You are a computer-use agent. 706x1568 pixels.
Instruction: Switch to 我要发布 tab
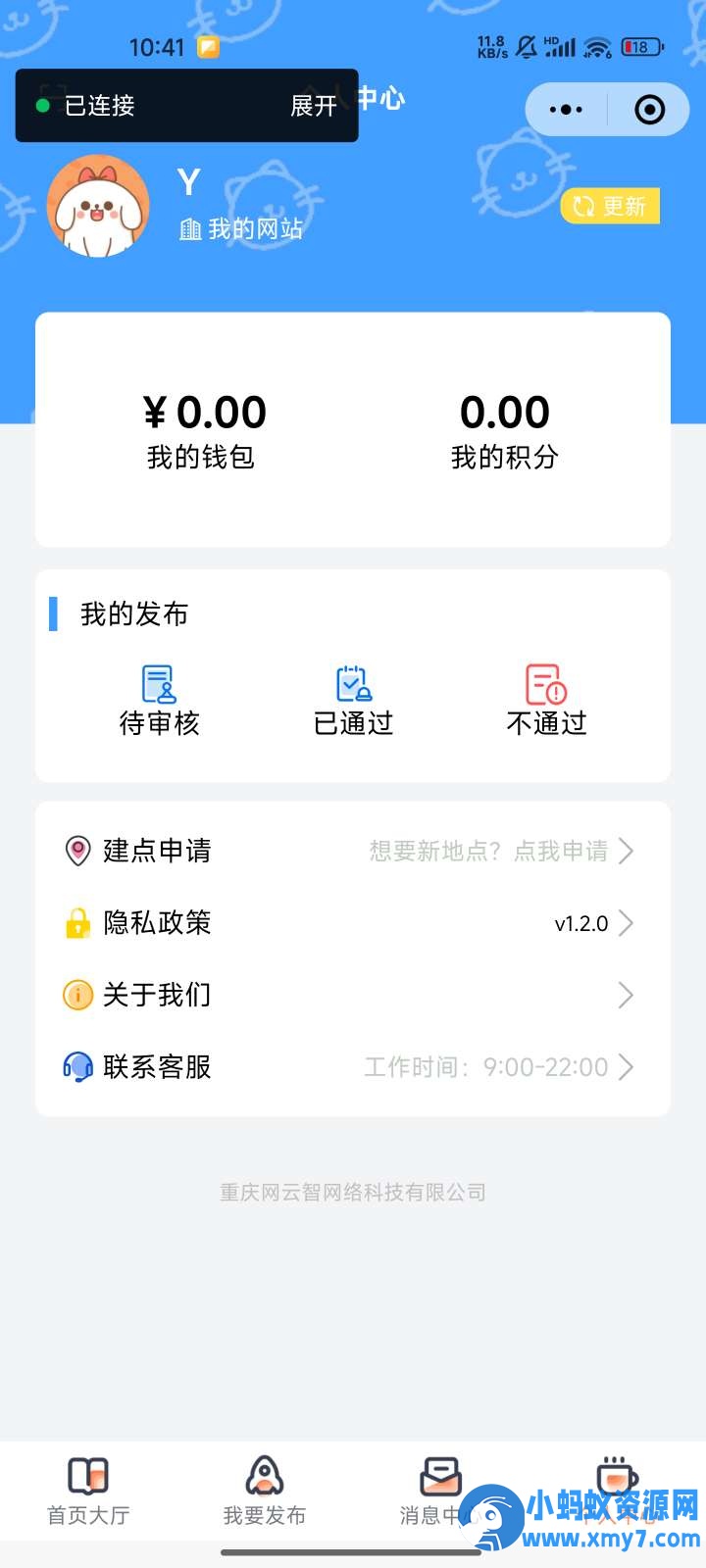tap(265, 1492)
